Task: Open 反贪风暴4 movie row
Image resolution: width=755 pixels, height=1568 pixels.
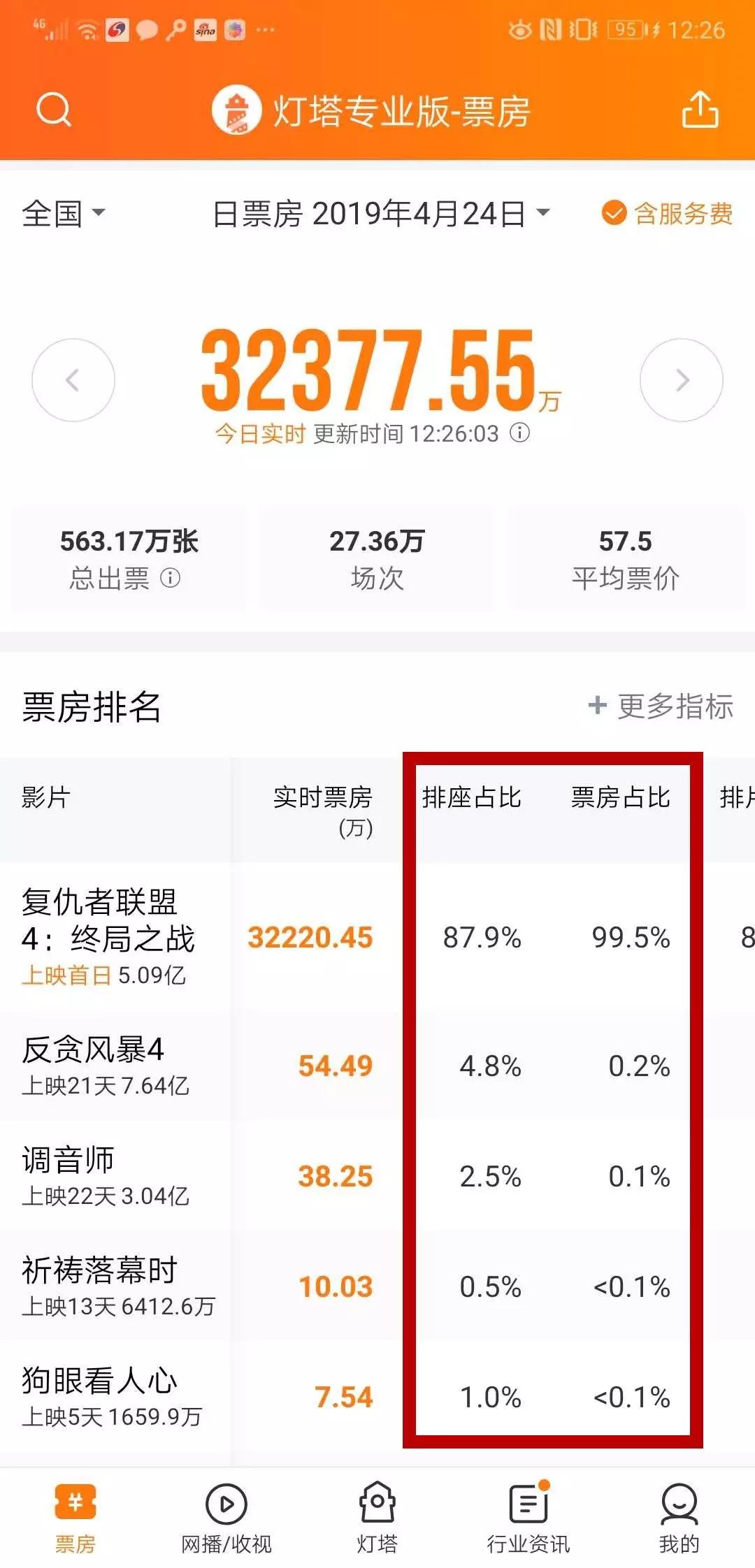Action: point(377,1066)
